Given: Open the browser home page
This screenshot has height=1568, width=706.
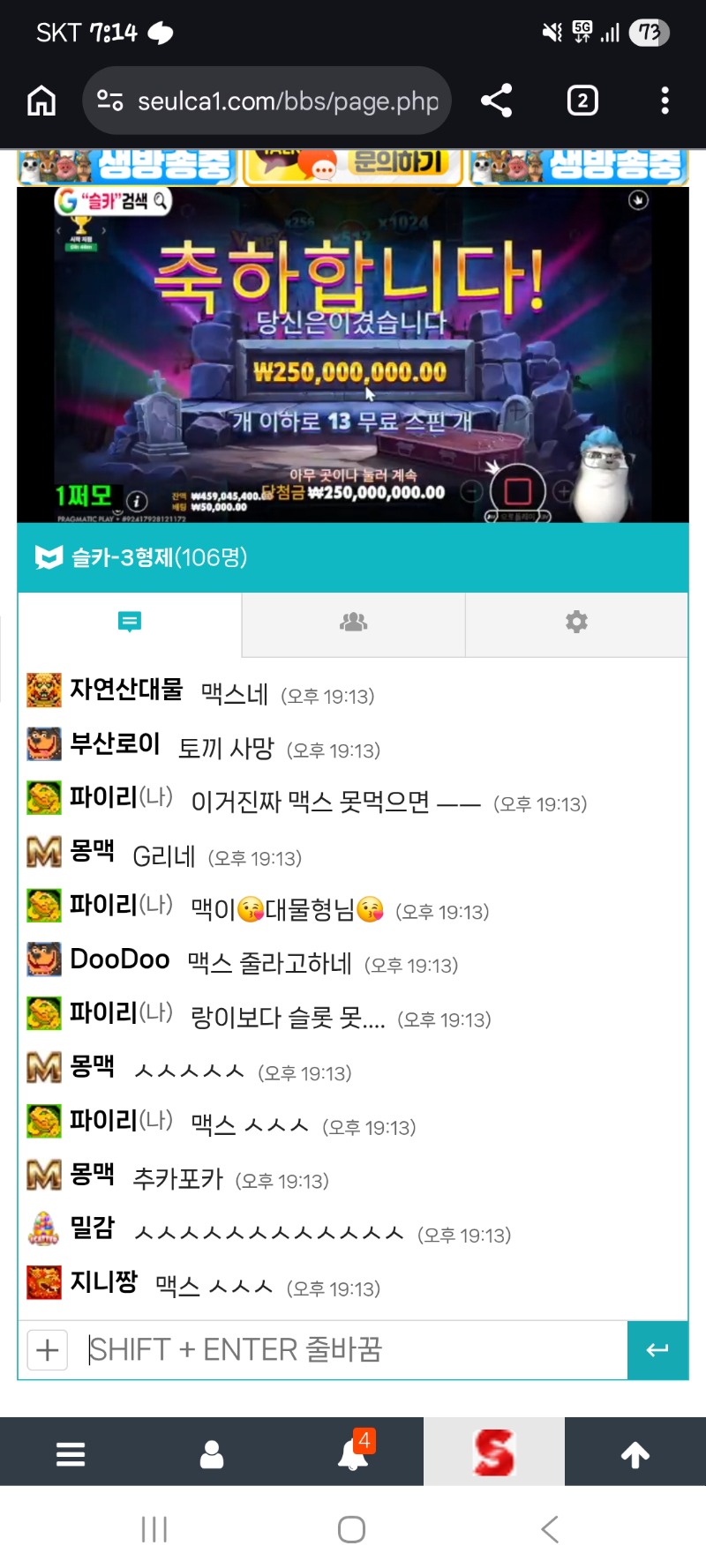Looking at the screenshot, I should coord(41,101).
